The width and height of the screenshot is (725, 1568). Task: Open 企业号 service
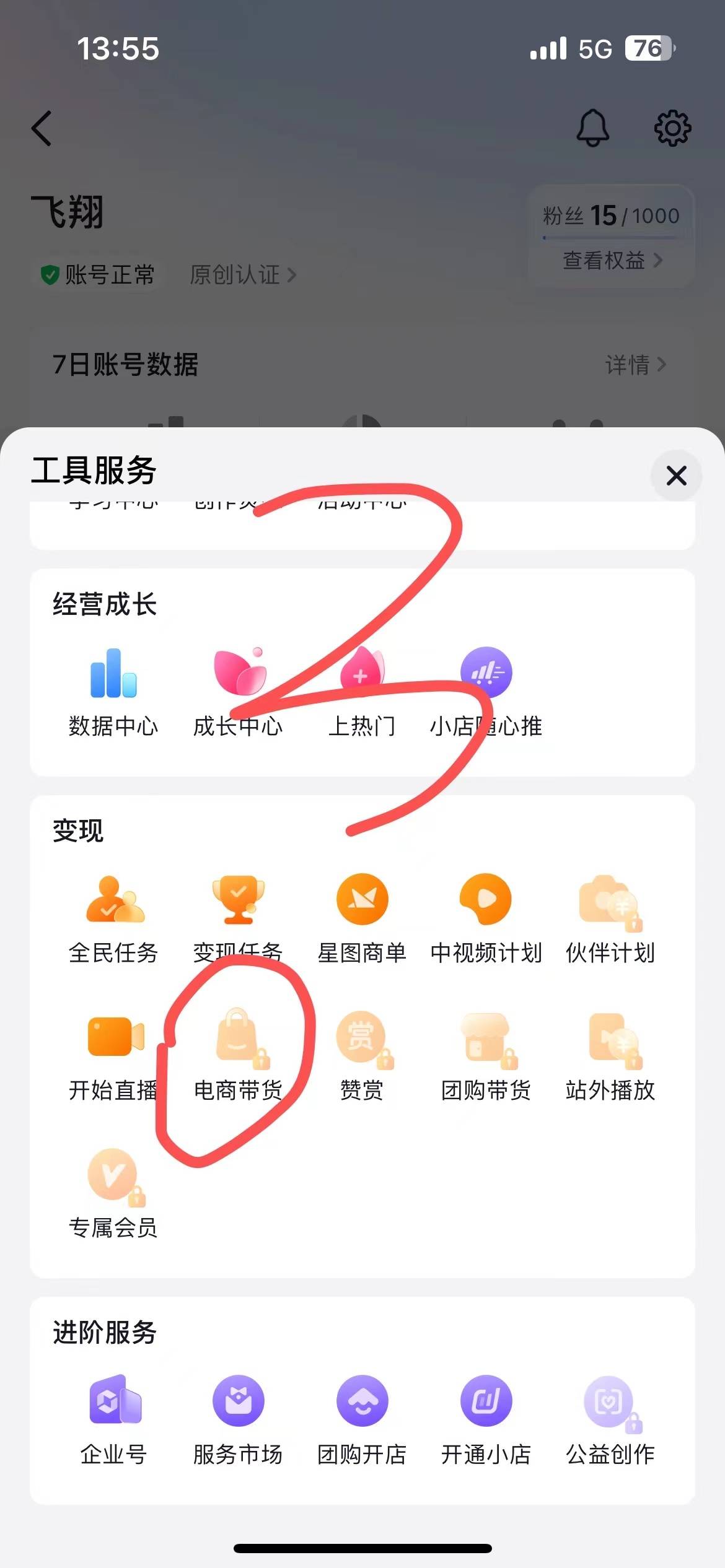click(x=113, y=1403)
